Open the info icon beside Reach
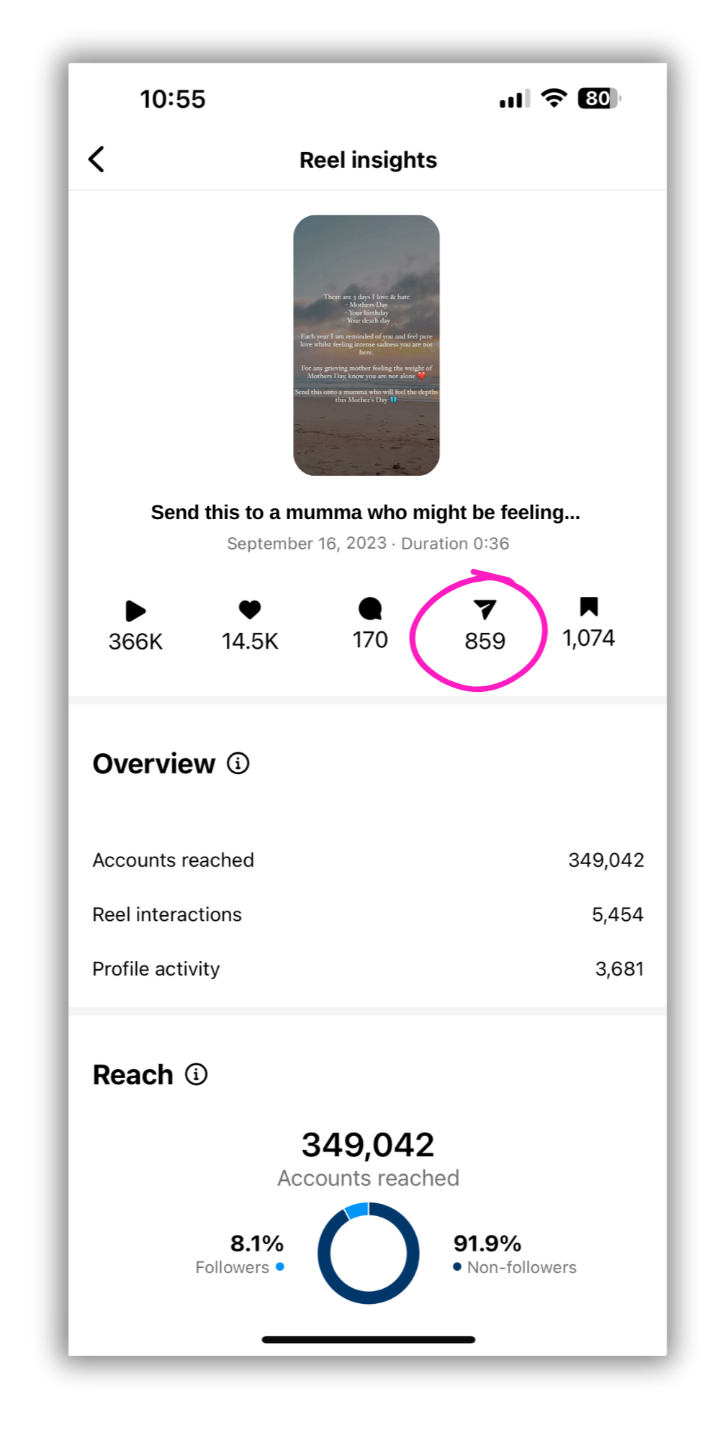 coord(197,1075)
